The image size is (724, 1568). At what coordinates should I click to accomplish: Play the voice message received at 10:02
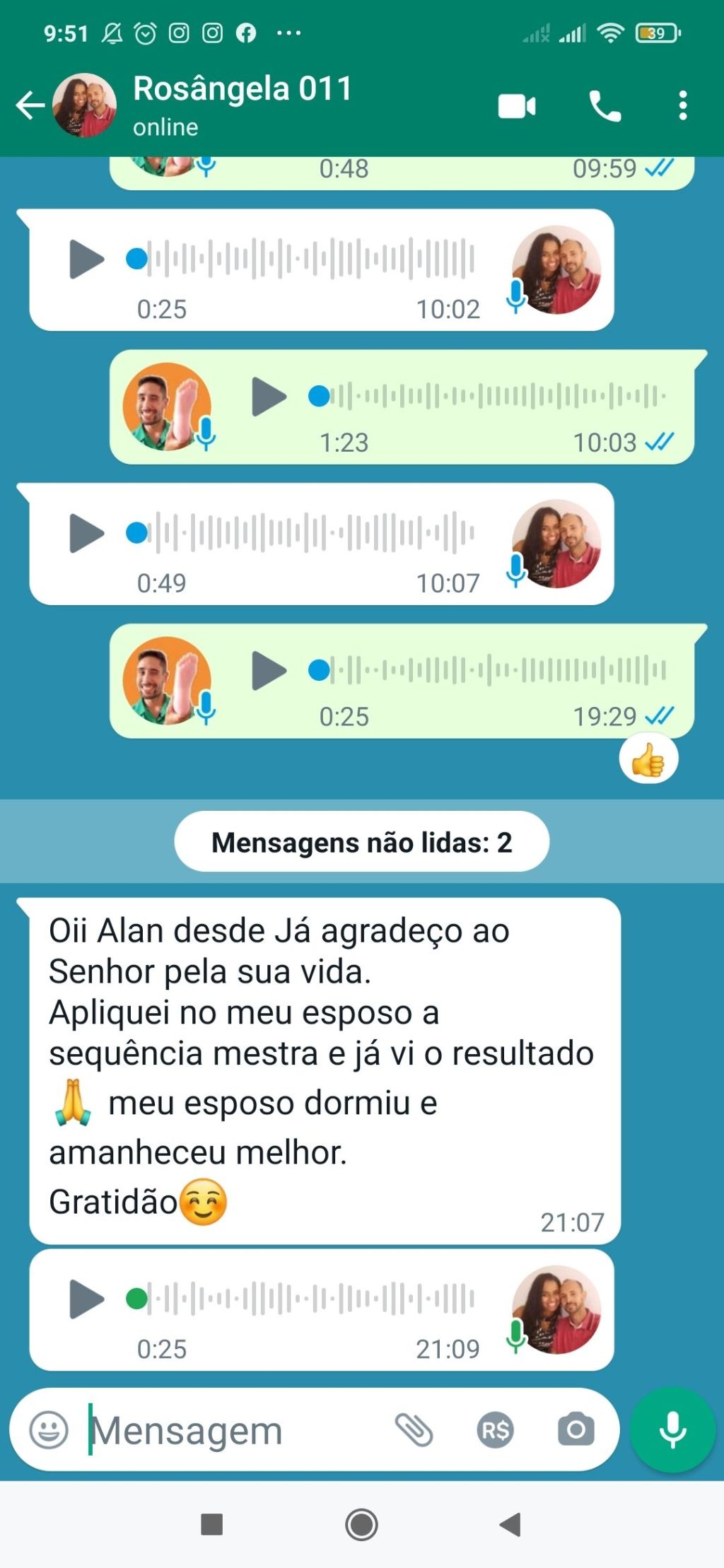click(86, 259)
